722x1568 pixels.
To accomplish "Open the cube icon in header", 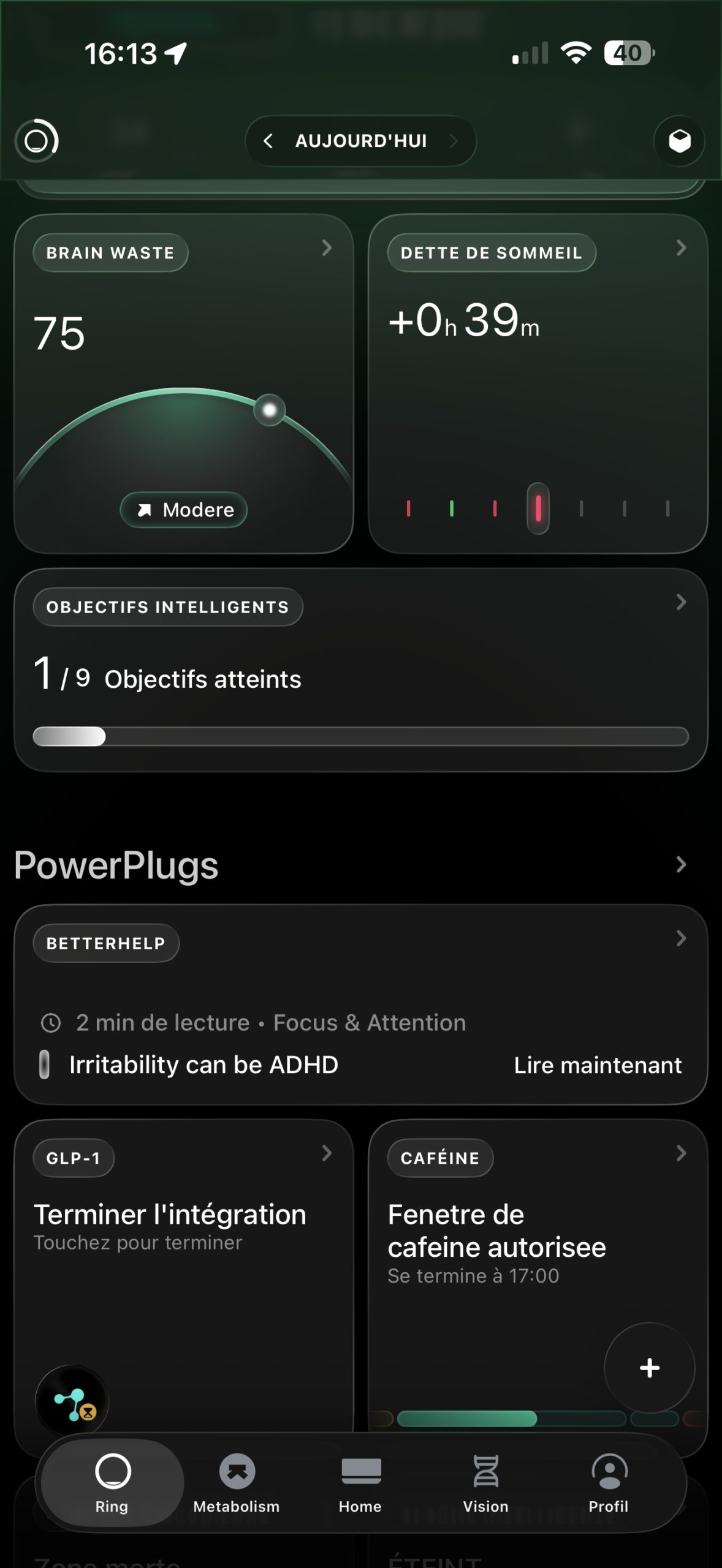I will click(679, 141).
